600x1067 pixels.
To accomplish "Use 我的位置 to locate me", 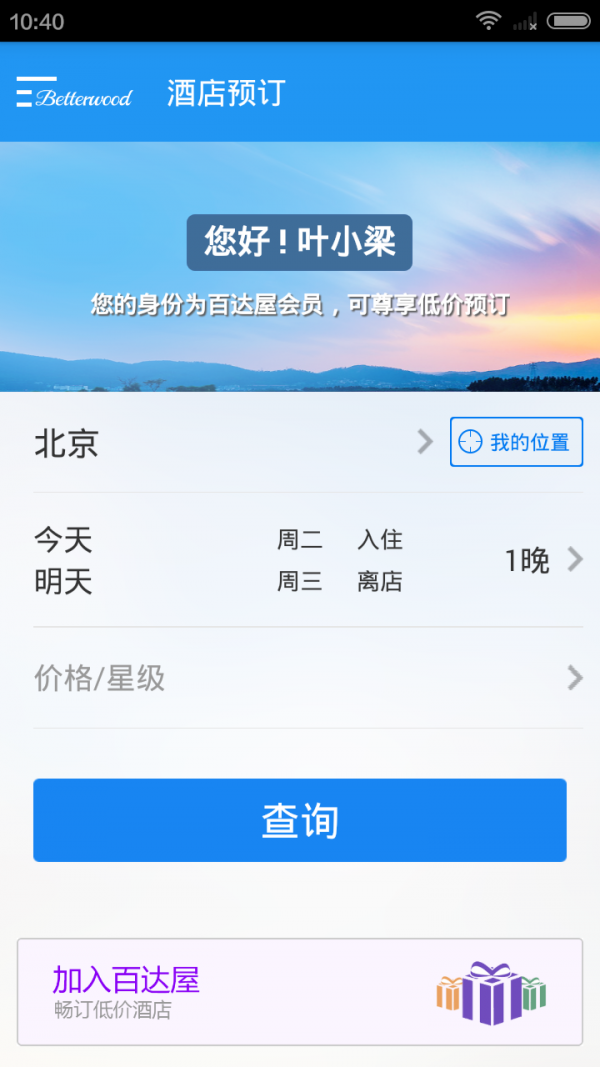I will (x=516, y=442).
